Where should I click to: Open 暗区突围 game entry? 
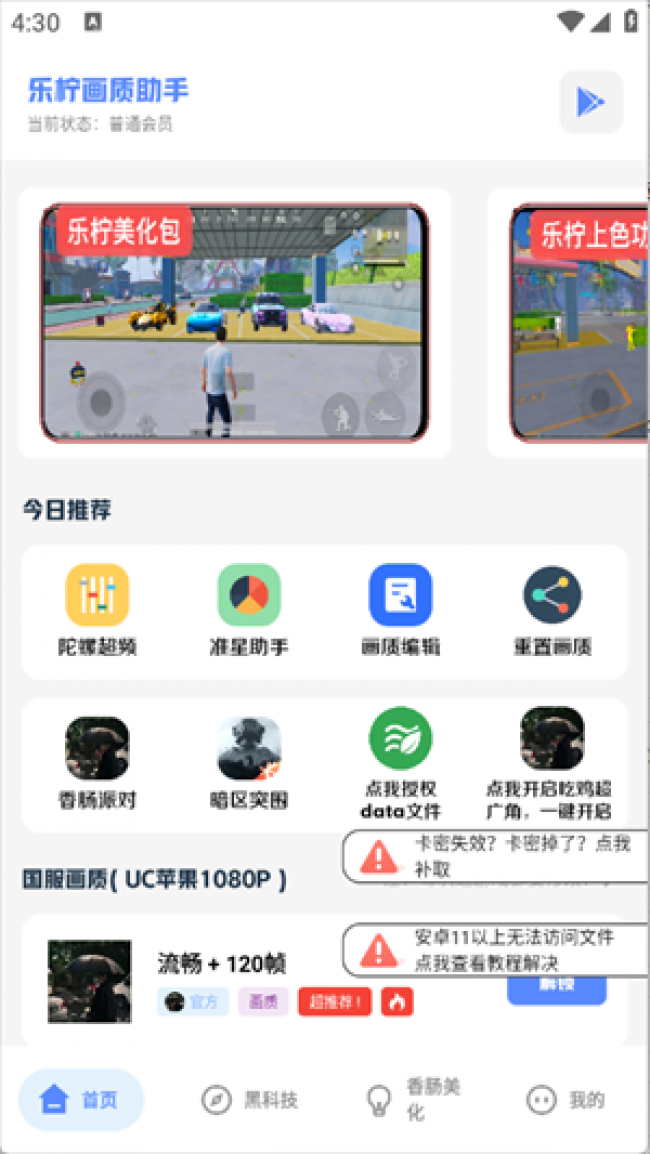[249, 763]
